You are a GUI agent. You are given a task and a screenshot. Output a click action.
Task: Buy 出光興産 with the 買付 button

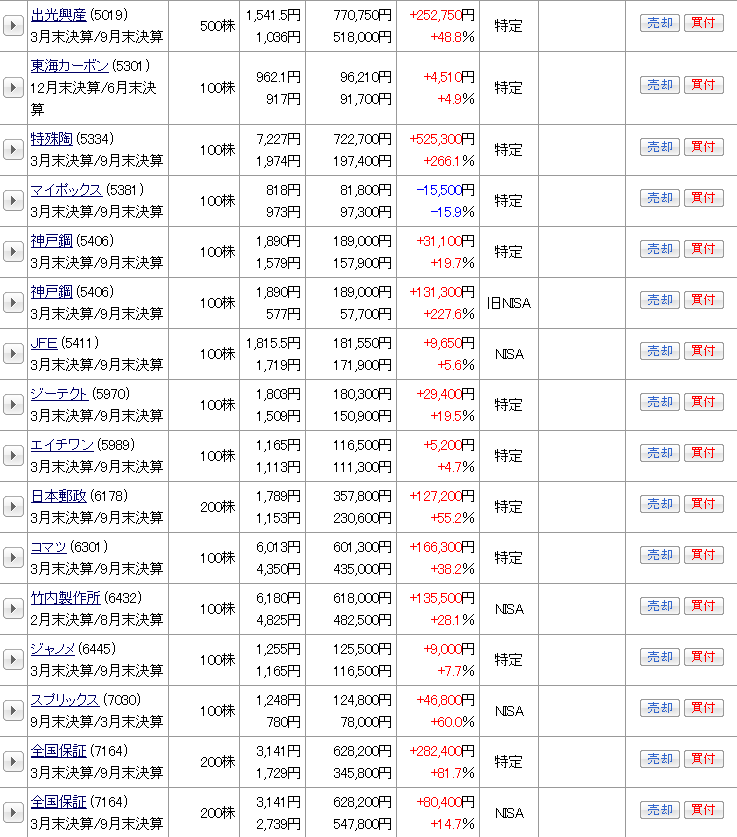click(x=703, y=23)
